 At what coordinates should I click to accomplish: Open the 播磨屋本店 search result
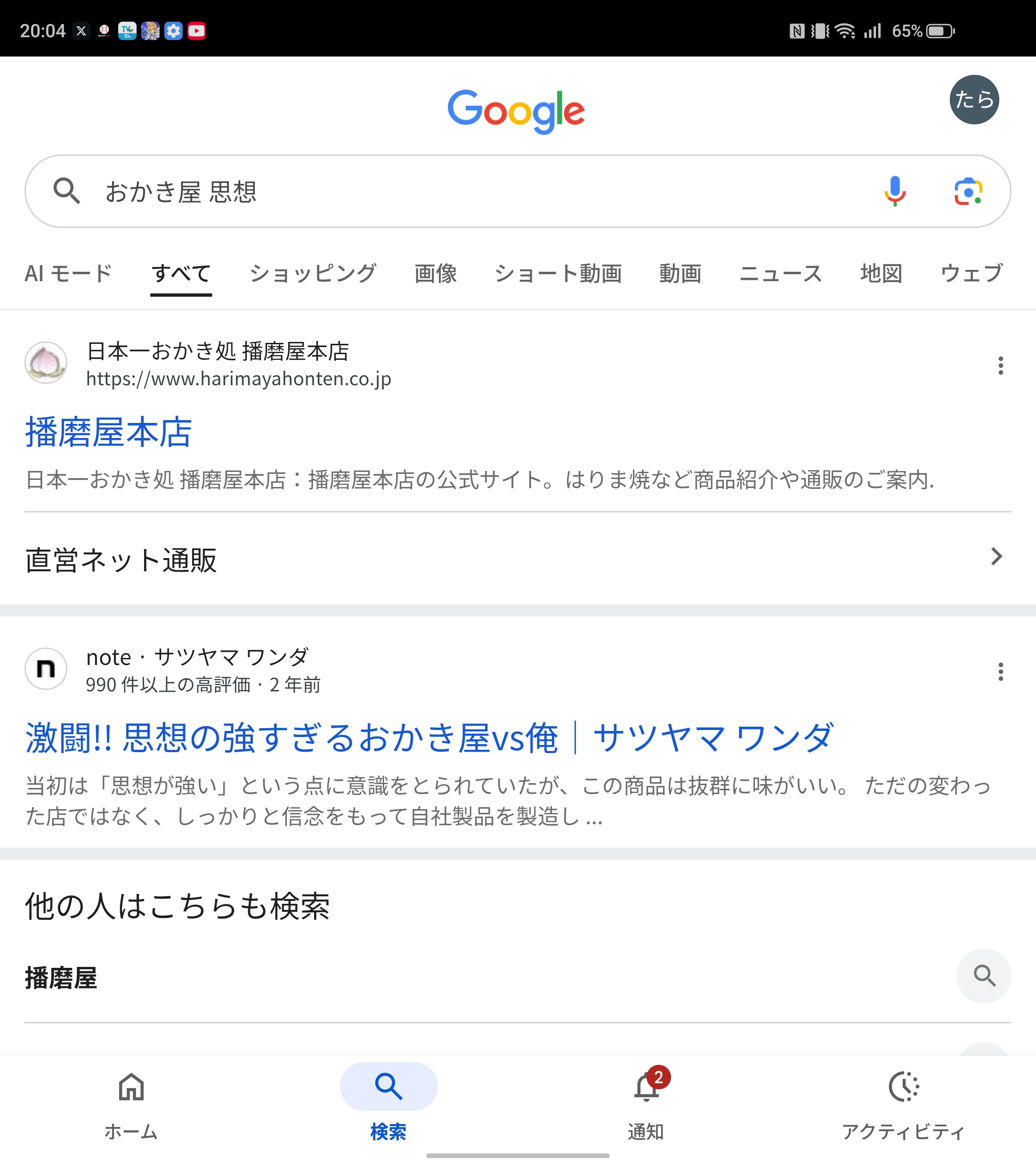click(x=109, y=432)
